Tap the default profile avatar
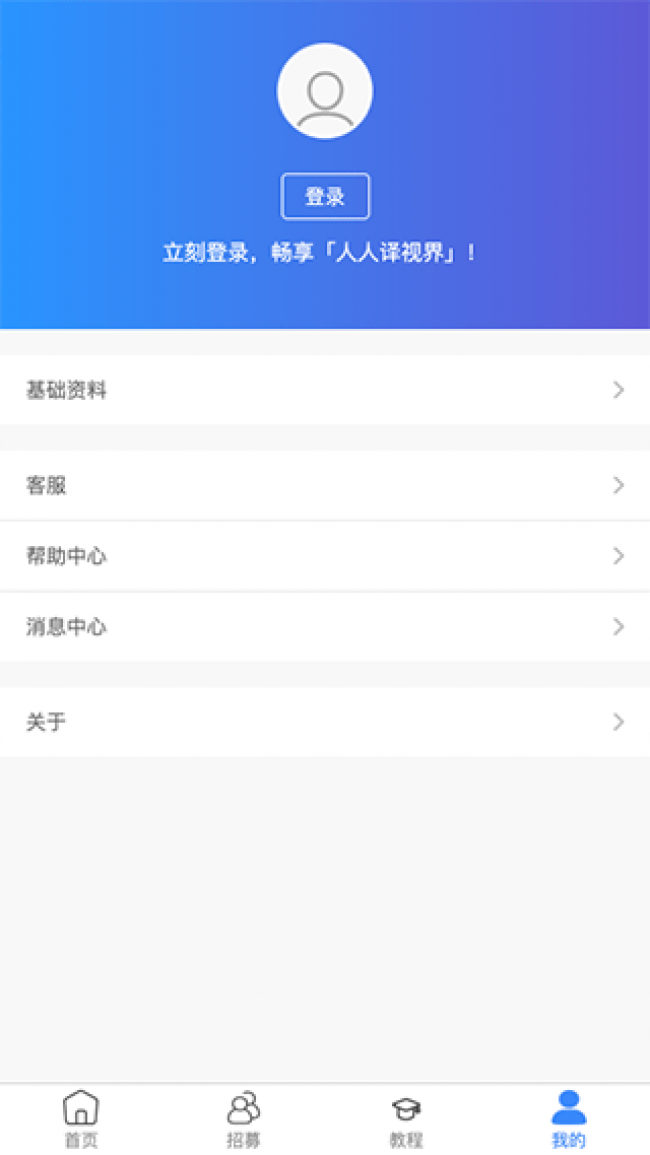Image resolution: width=650 pixels, height=1155 pixels. (x=325, y=91)
